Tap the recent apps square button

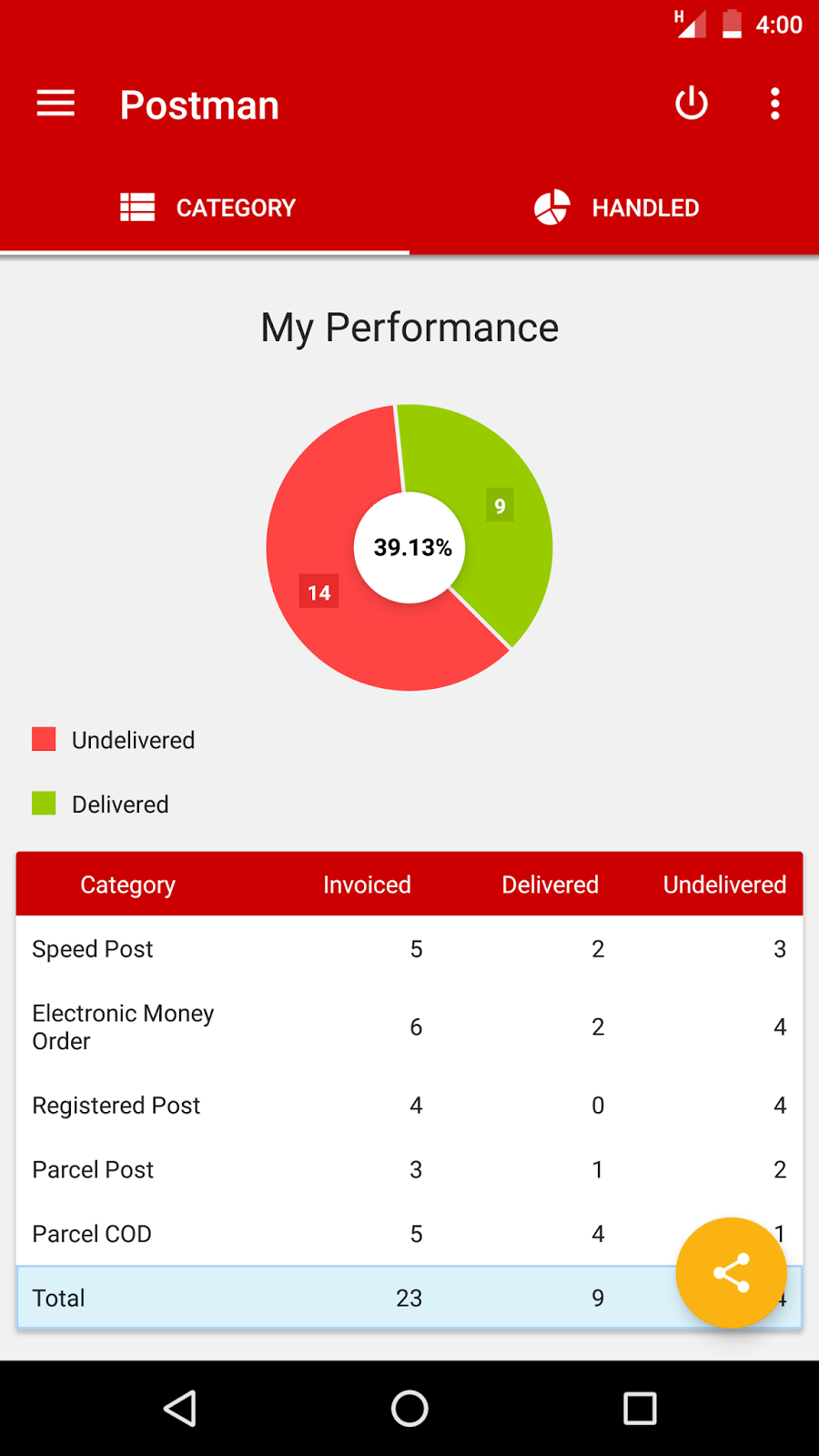point(639,1408)
